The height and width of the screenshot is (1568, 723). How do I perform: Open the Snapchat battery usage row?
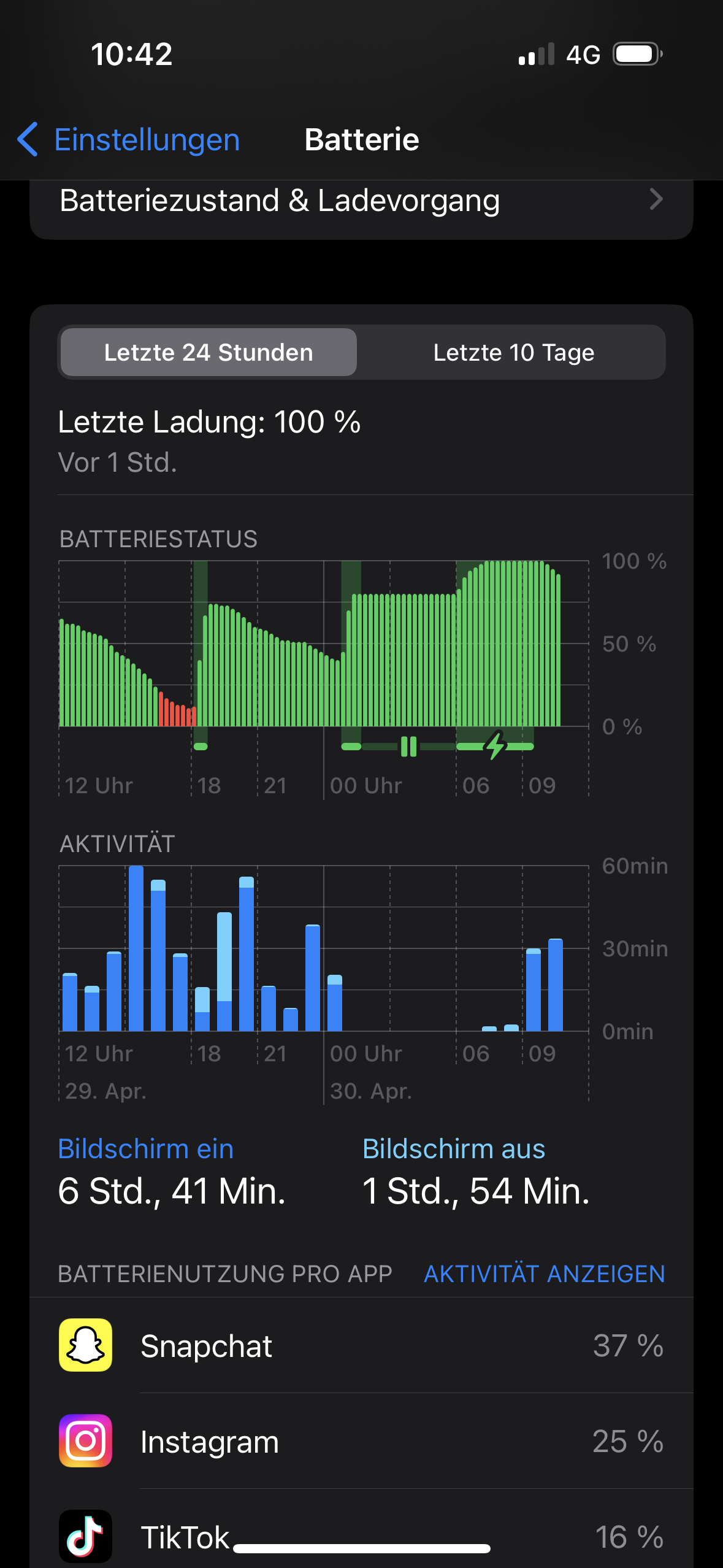361,1345
